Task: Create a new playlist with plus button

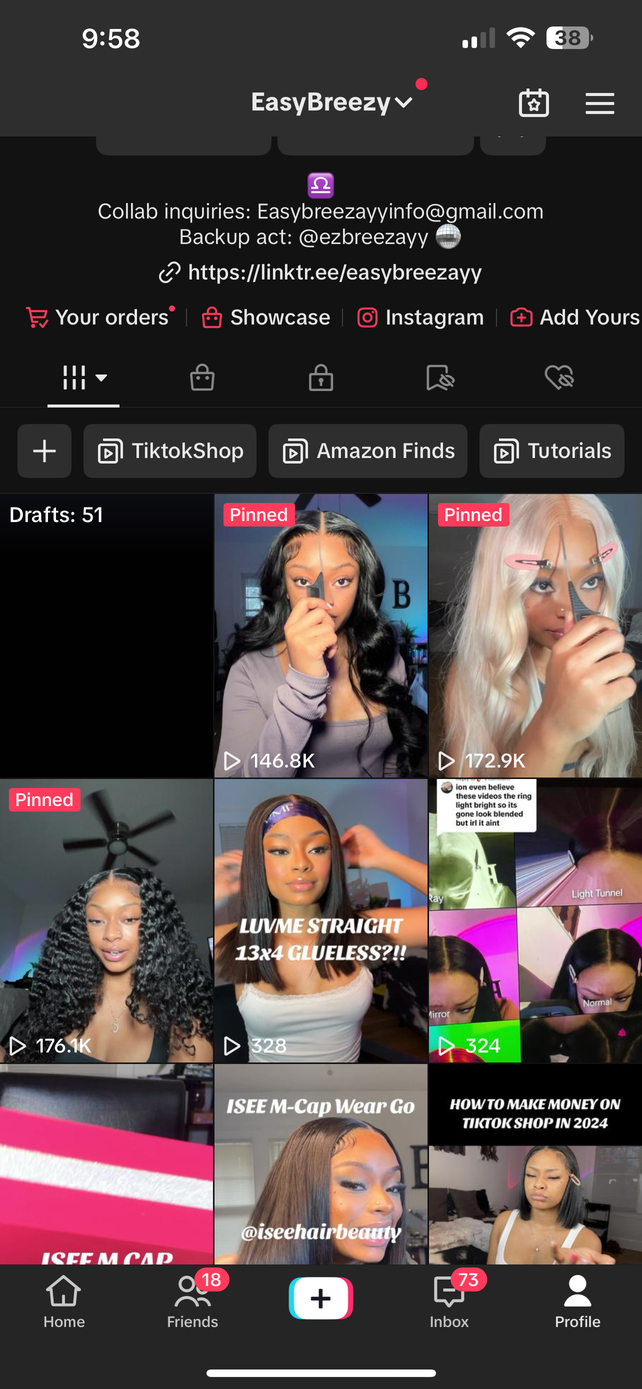Action: tap(44, 451)
